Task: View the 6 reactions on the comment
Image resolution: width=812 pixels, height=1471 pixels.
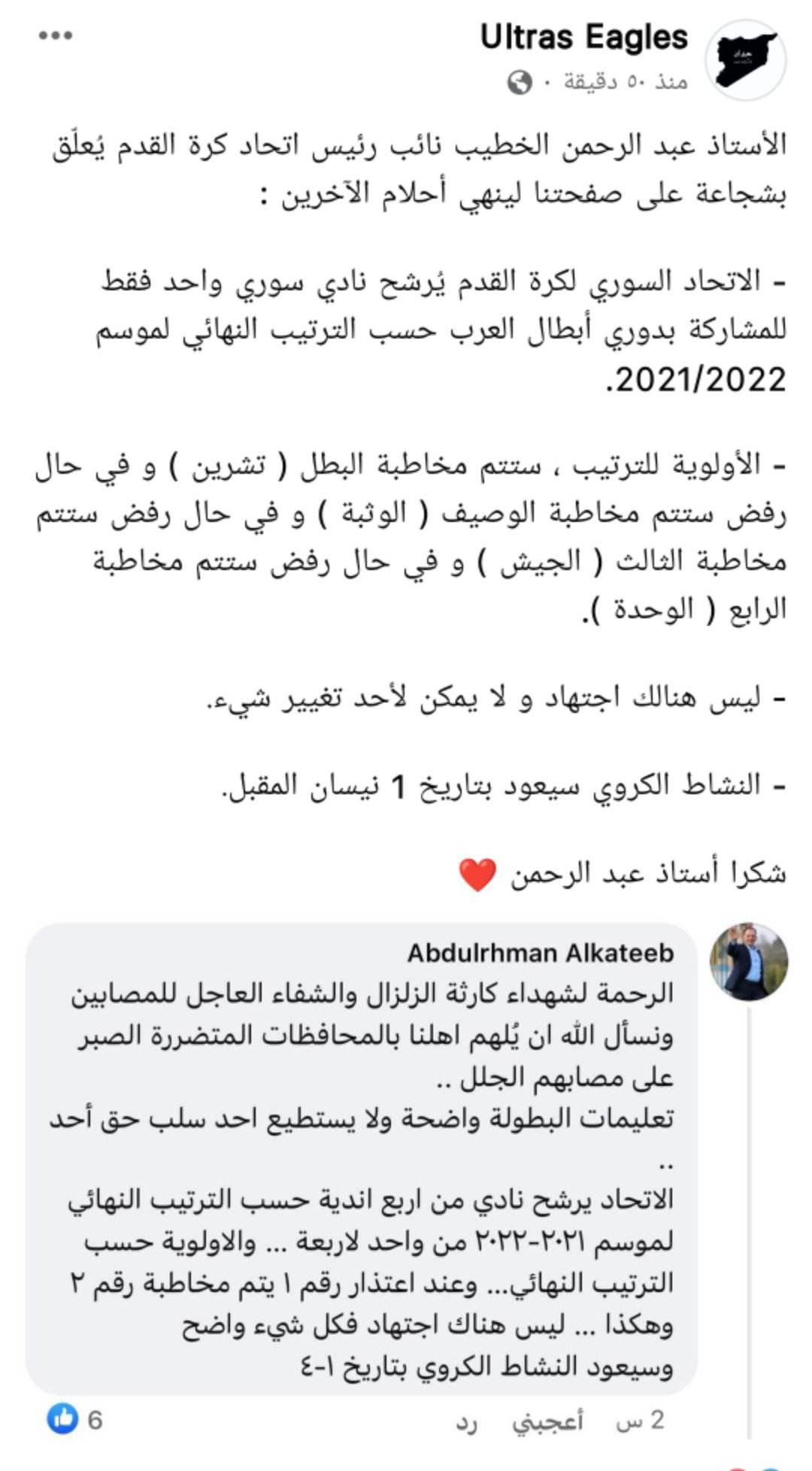Action: tap(74, 1420)
